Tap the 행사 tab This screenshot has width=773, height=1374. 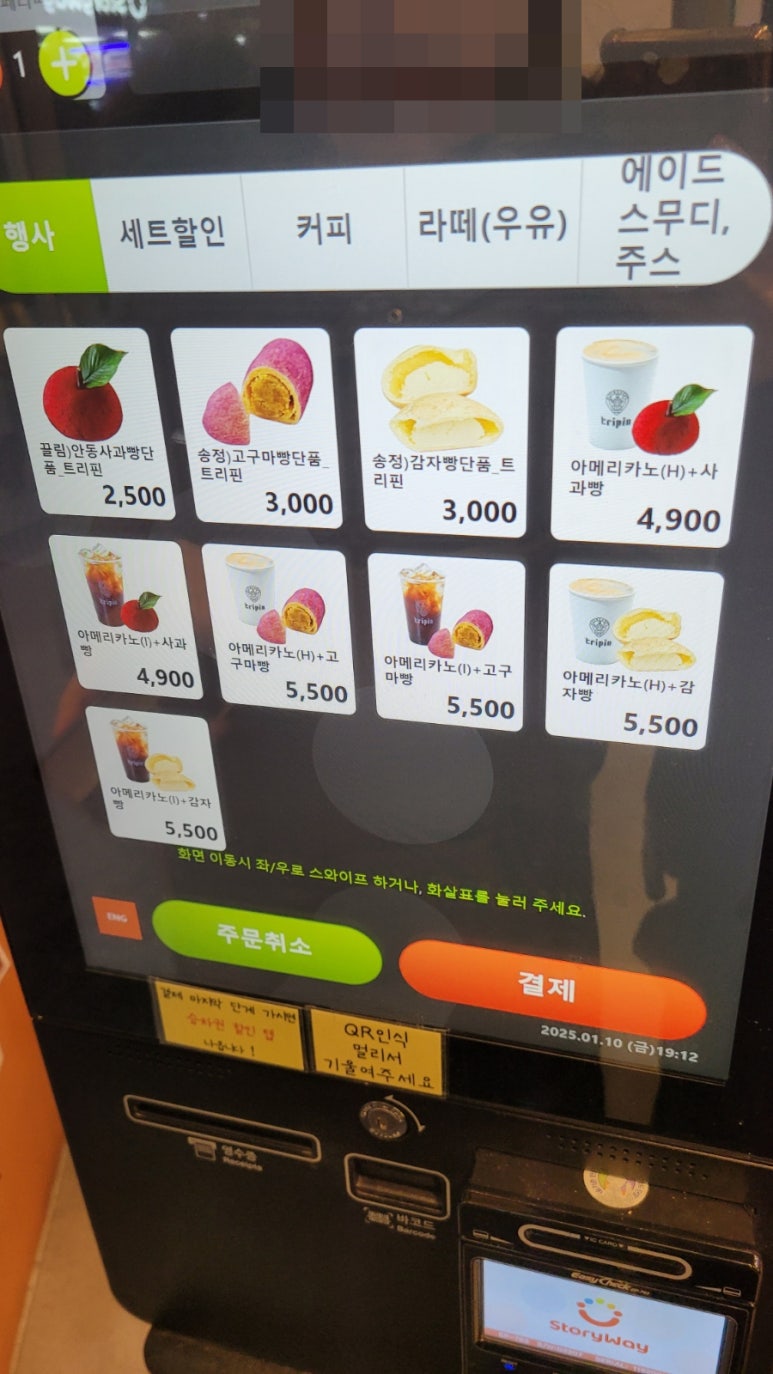[x=40, y=236]
